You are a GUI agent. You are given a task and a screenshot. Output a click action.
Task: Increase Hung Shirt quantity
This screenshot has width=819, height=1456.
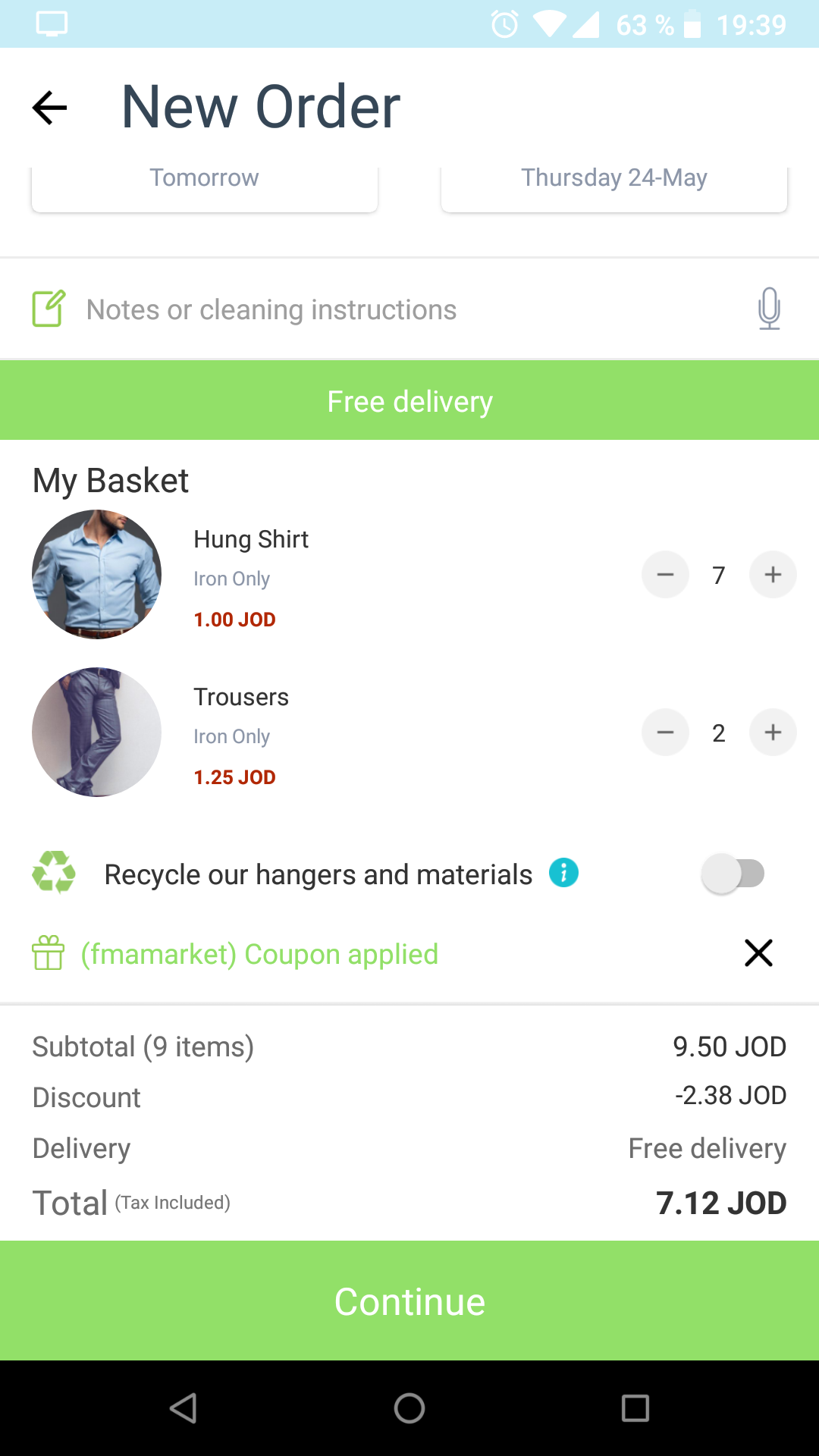click(773, 575)
